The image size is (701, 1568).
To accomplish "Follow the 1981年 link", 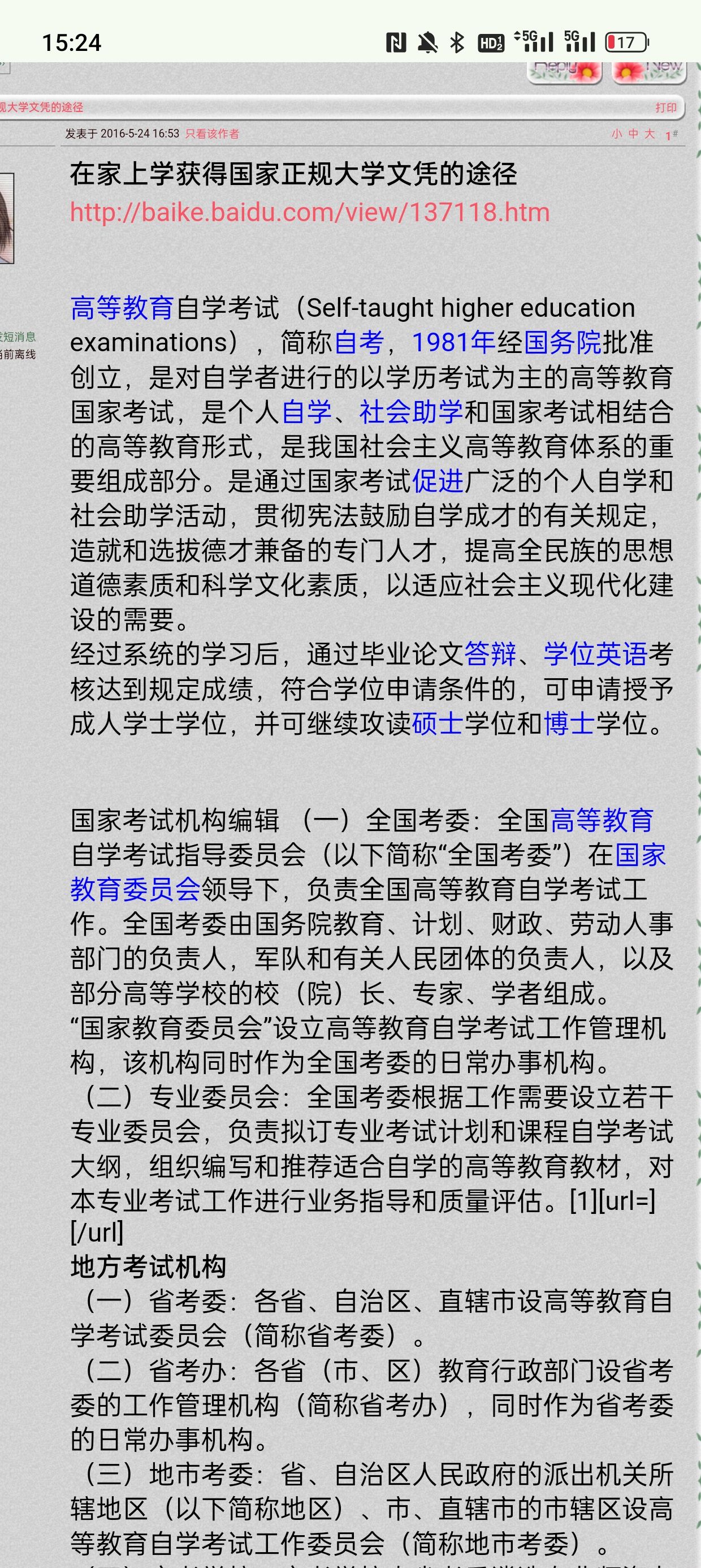I will coord(454,343).
